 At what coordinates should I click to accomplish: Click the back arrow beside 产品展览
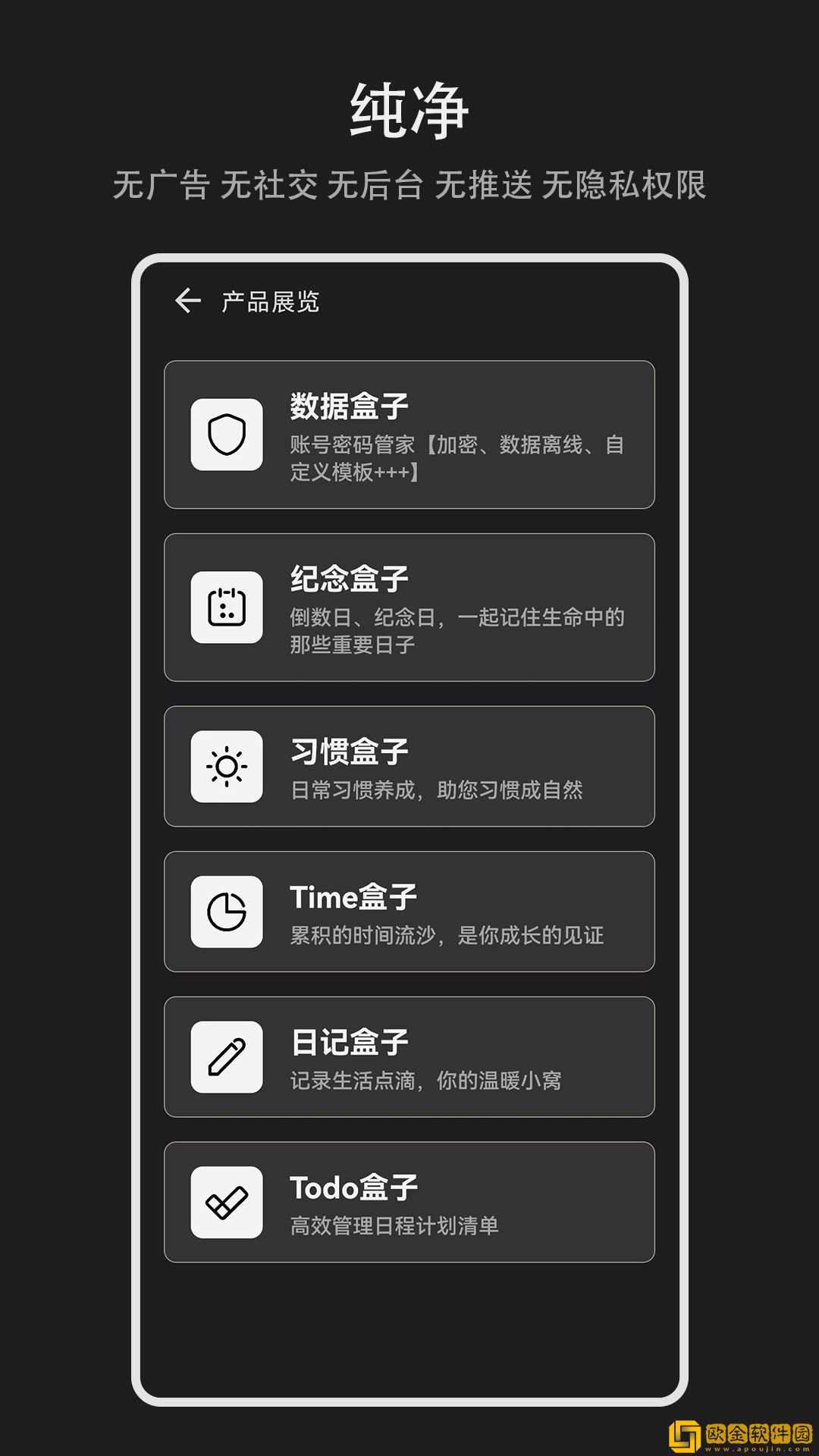pyautogui.click(x=187, y=300)
